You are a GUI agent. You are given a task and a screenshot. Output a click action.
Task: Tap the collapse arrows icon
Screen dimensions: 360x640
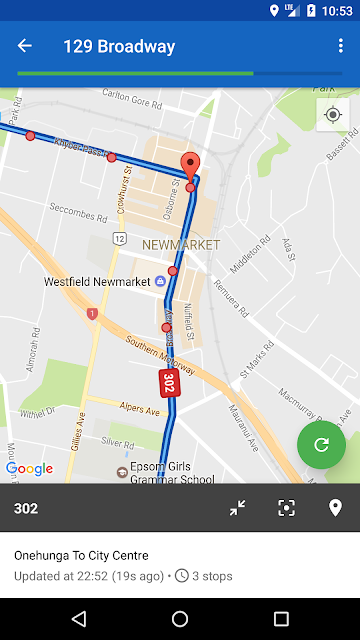pos(237,508)
